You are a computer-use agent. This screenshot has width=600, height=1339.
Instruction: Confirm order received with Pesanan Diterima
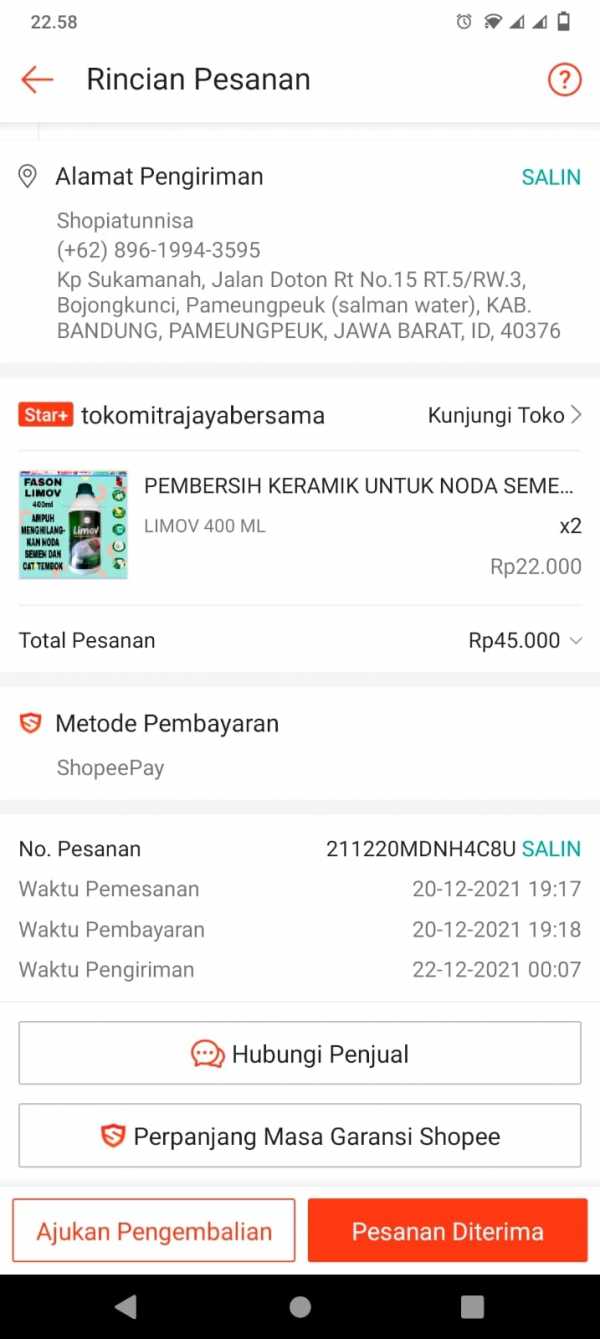[x=447, y=1230]
